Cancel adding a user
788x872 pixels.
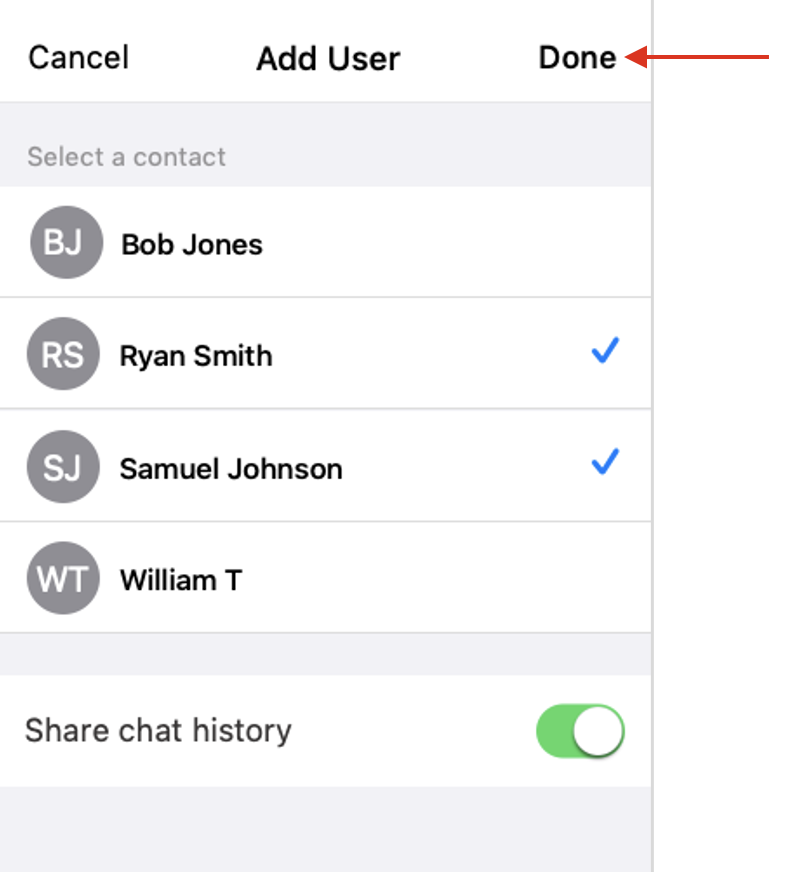[78, 58]
